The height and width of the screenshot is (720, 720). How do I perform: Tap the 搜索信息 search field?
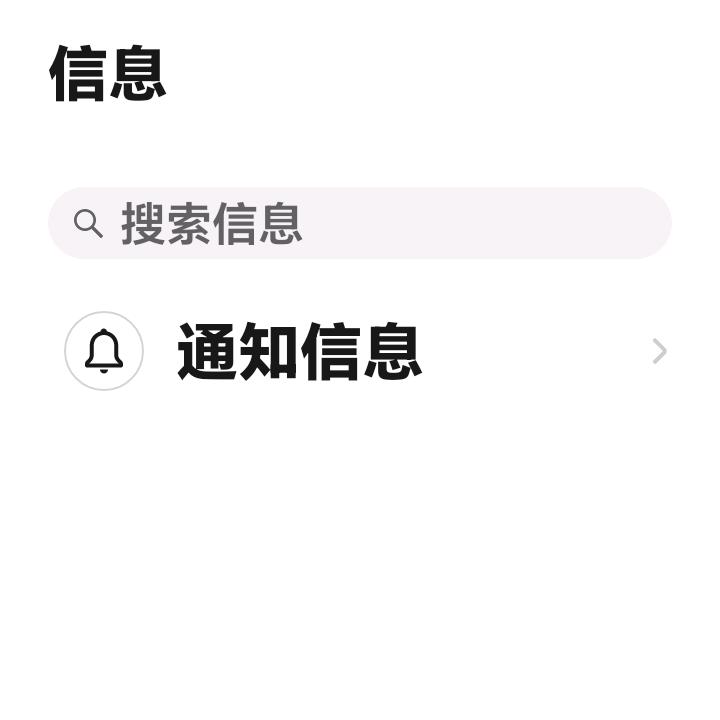(360, 223)
